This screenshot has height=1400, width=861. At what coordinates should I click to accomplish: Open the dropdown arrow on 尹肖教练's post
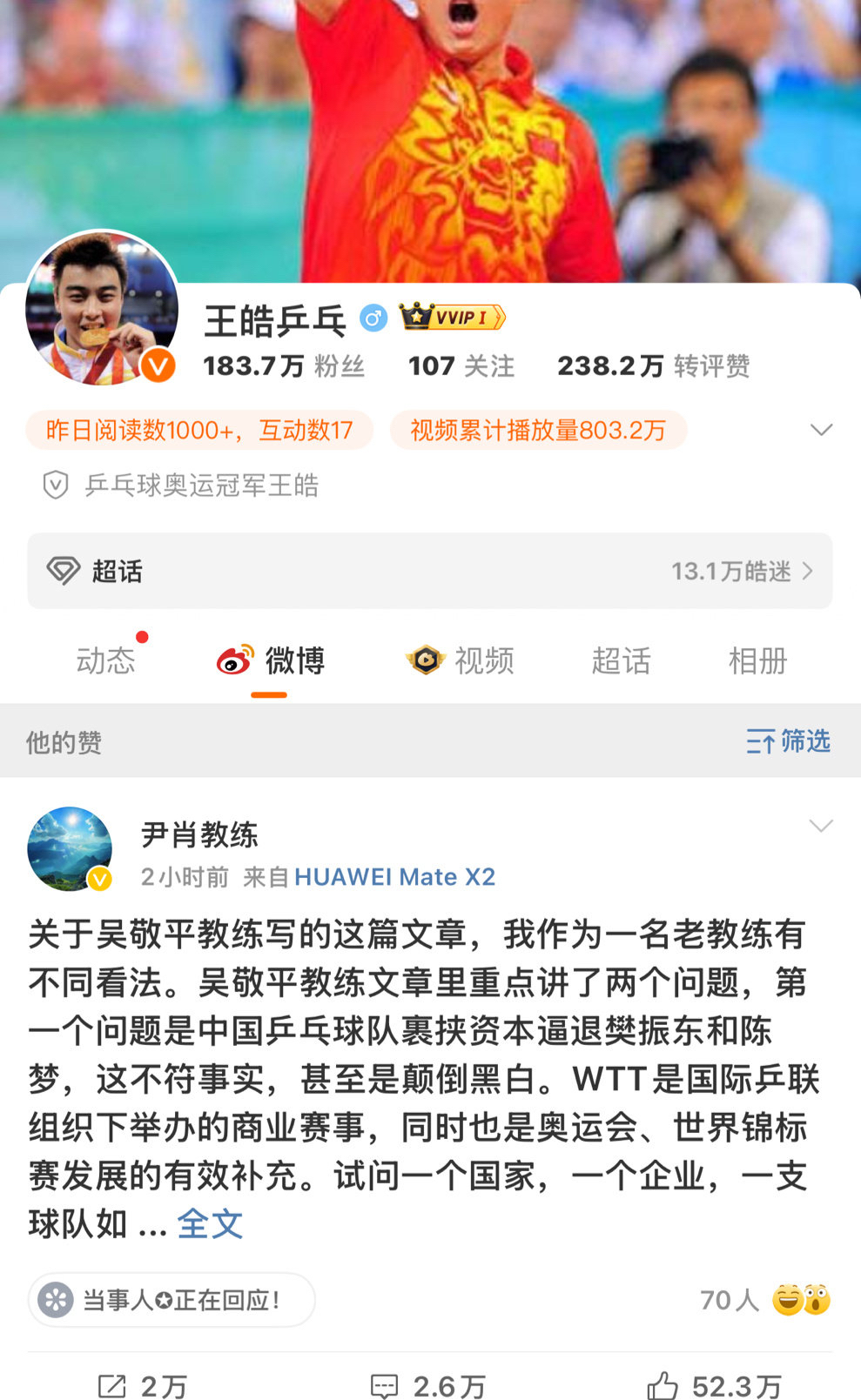pos(819,825)
